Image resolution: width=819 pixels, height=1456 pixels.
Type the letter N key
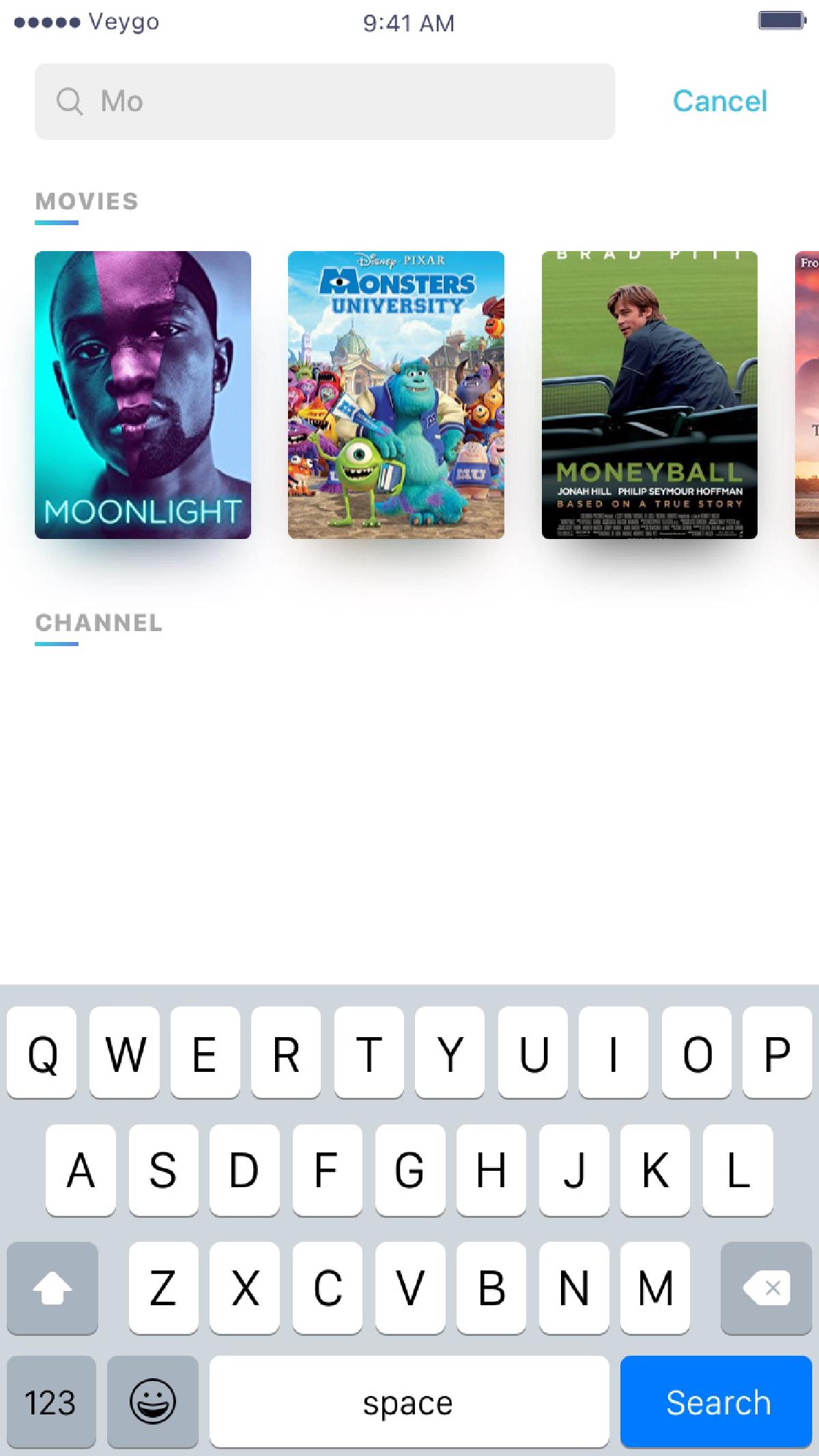tap(573, 1288)
